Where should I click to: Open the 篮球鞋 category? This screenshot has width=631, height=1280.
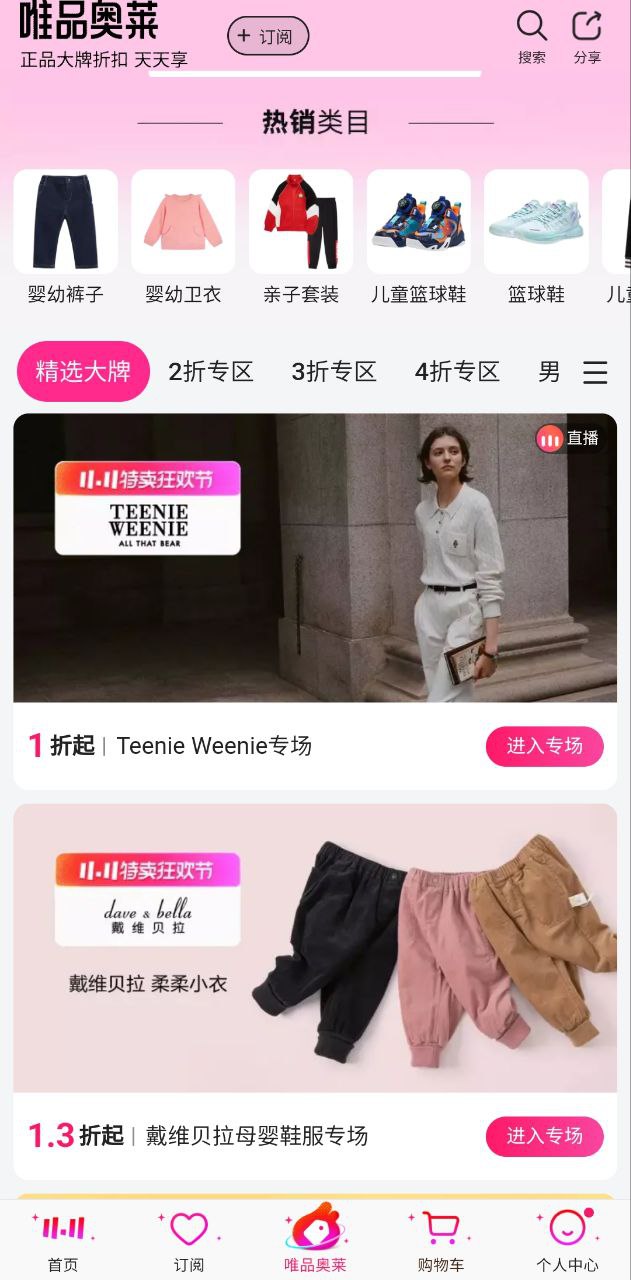click(x=536, y=236)
